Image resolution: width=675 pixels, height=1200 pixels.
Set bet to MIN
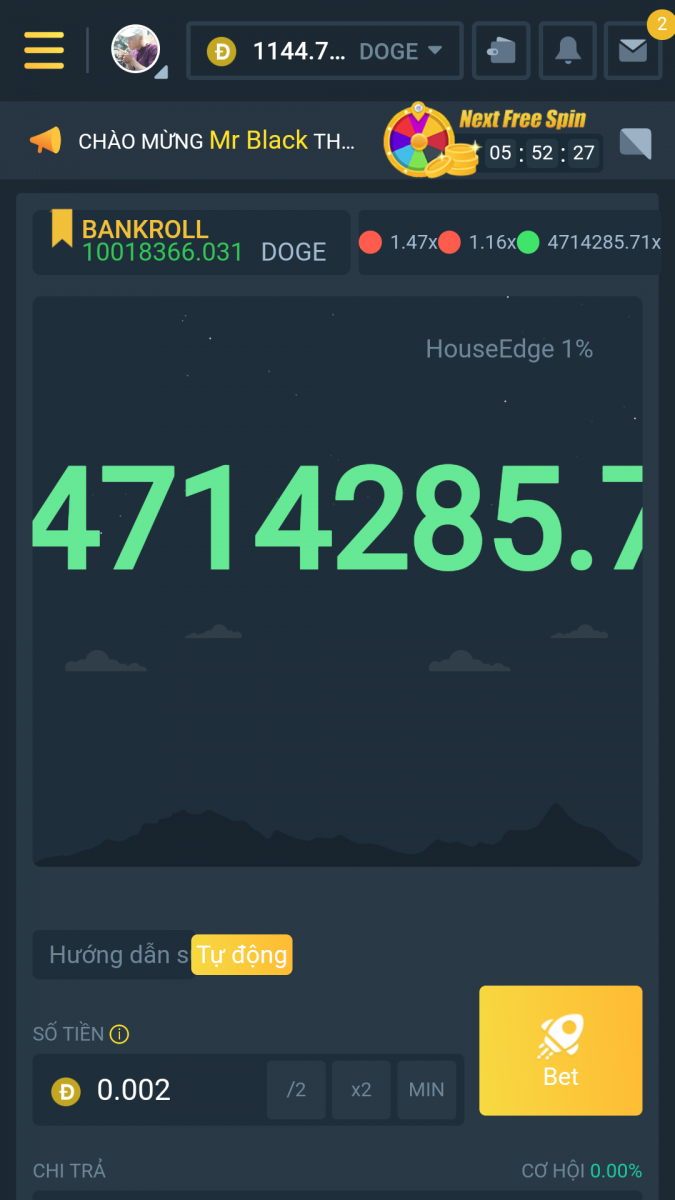[427, 1090]
